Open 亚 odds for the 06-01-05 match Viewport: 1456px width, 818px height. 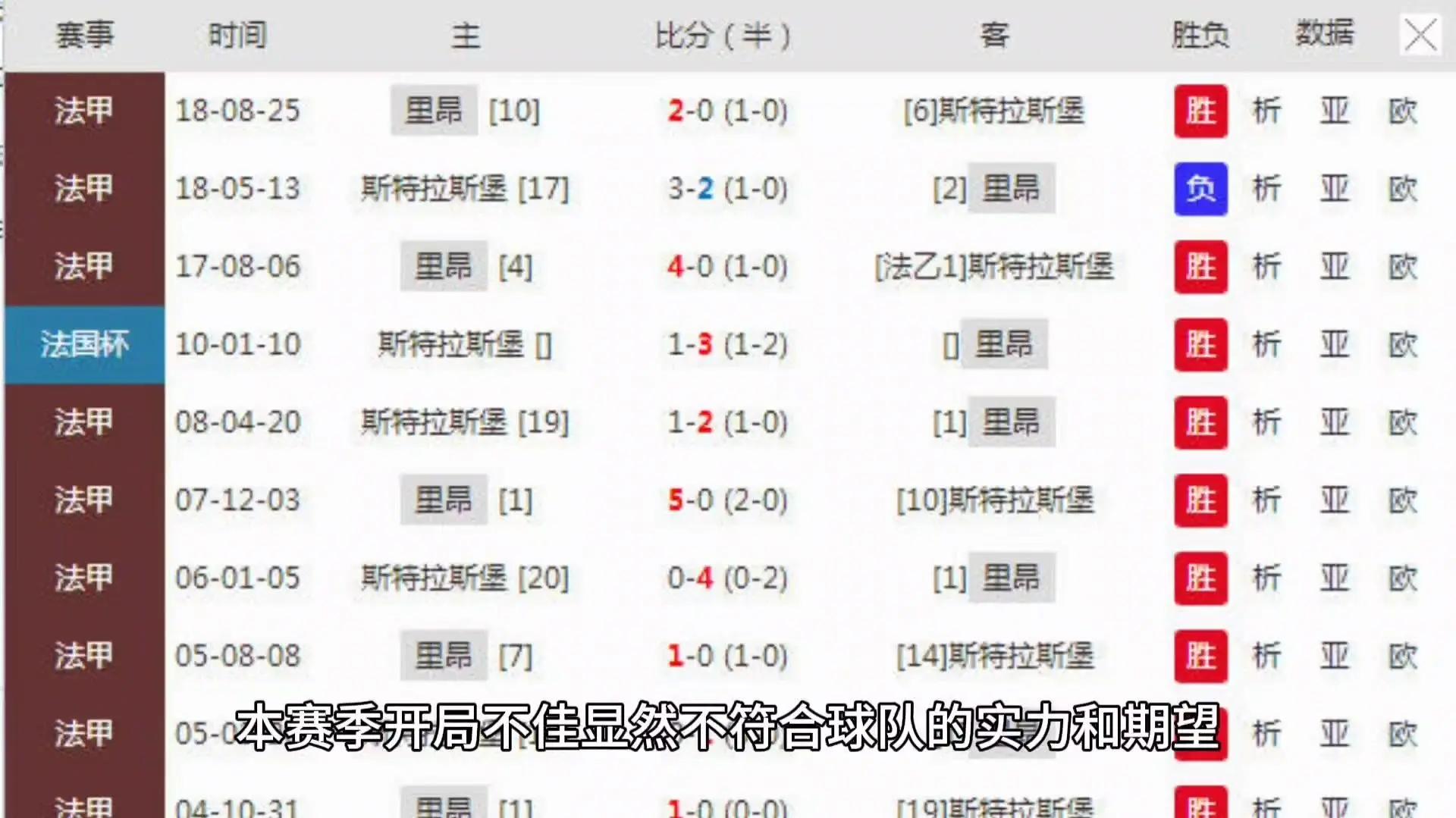1335,578
